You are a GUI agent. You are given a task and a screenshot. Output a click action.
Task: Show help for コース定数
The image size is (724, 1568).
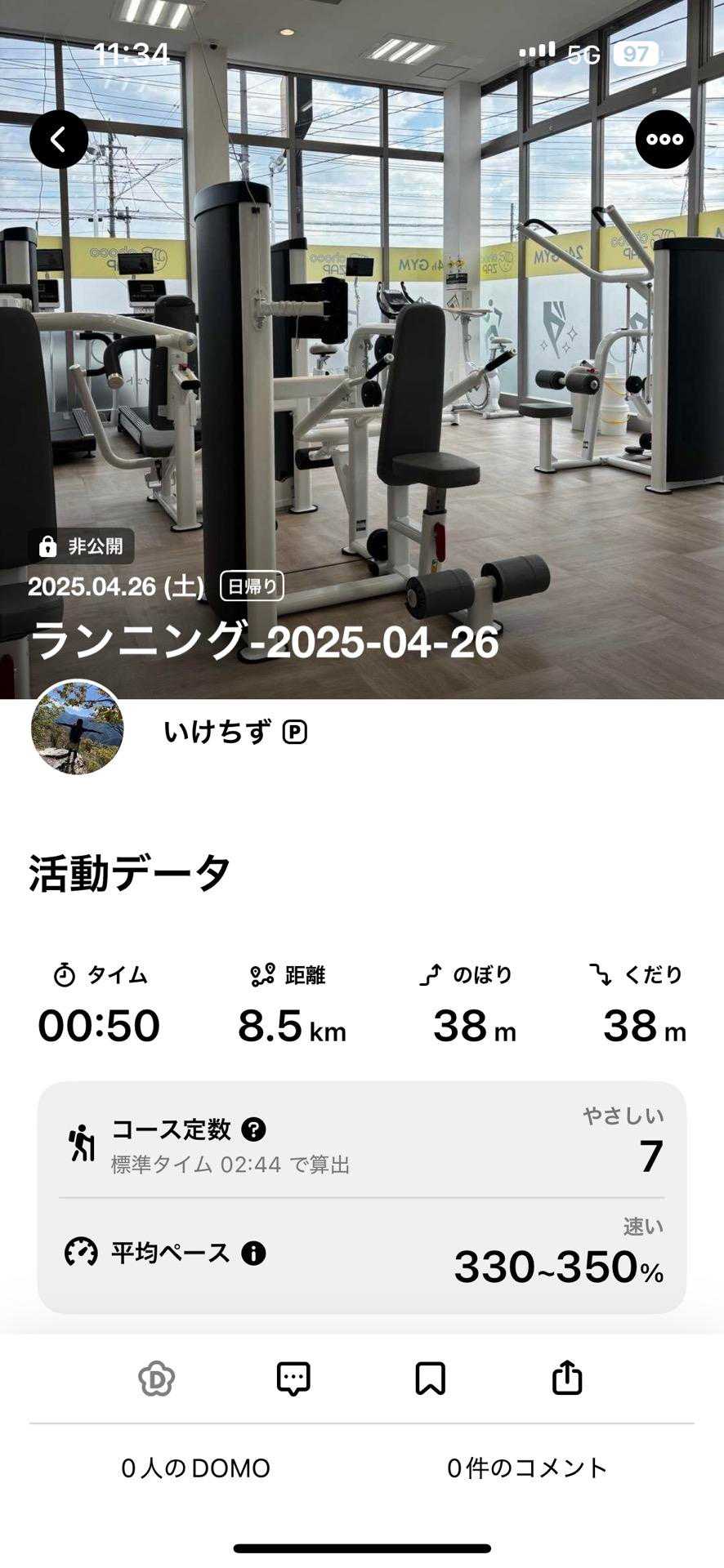[254, 1129]
